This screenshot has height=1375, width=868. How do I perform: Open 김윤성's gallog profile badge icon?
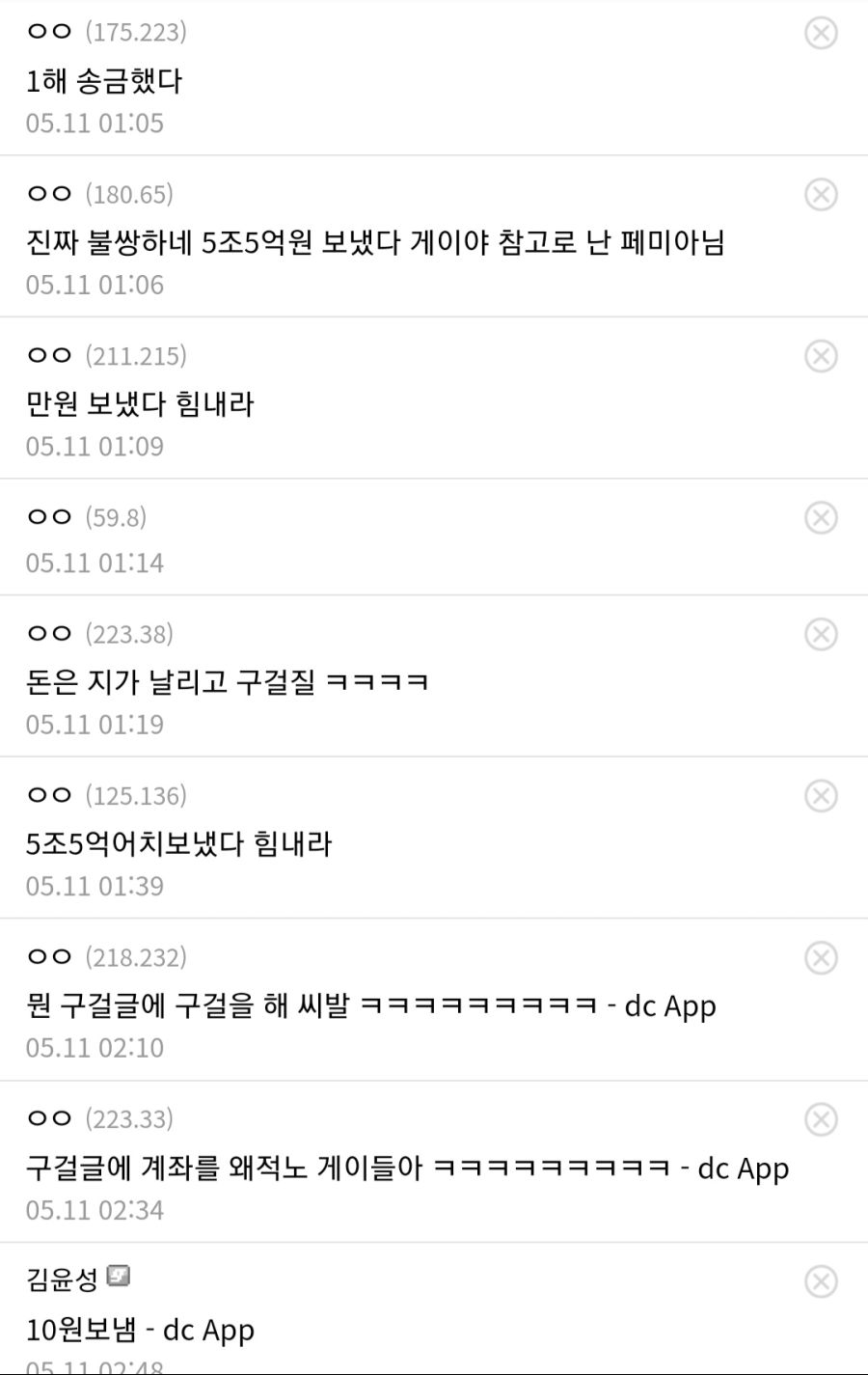[117, 1276]
